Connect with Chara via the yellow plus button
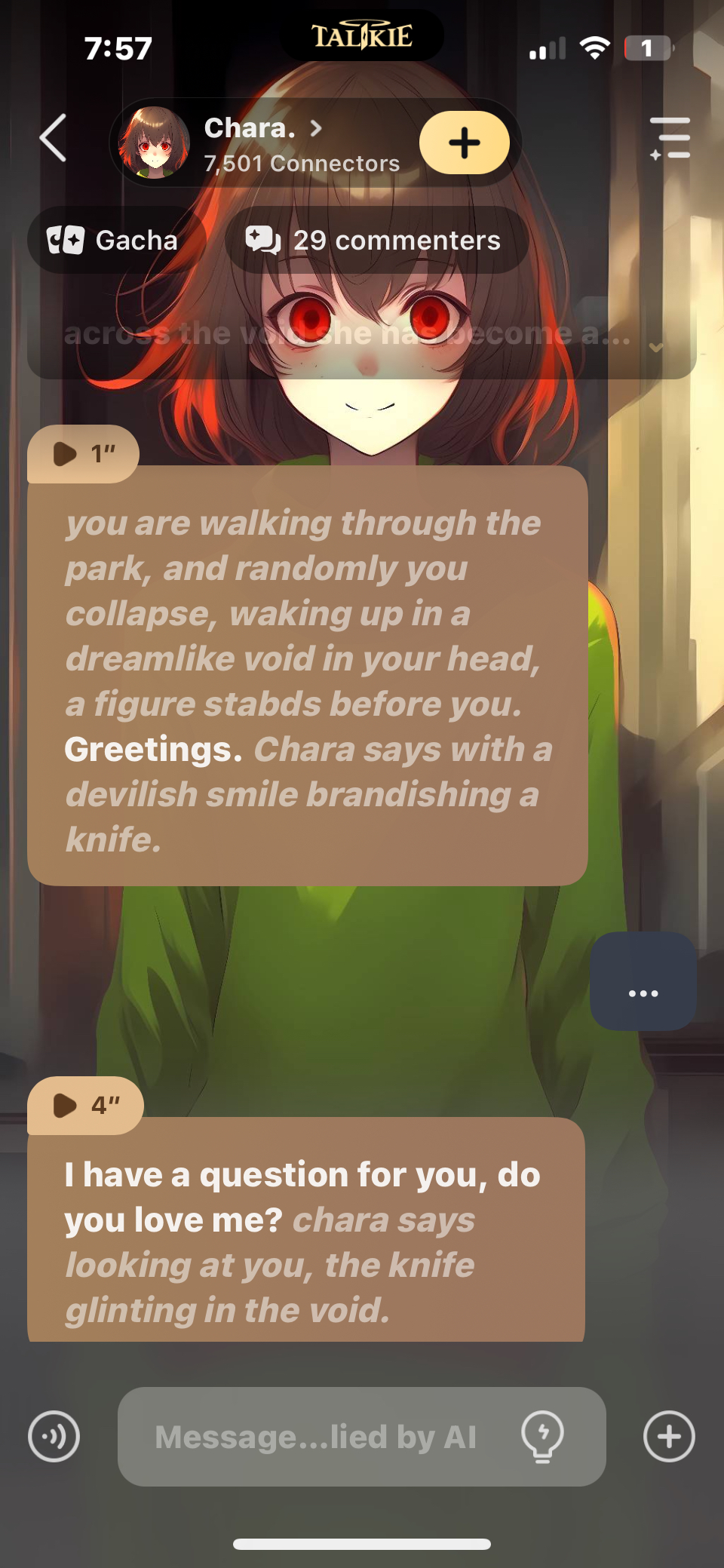Image resolution: width=724 pixels, height=1568 pixels. click(464, 143)
